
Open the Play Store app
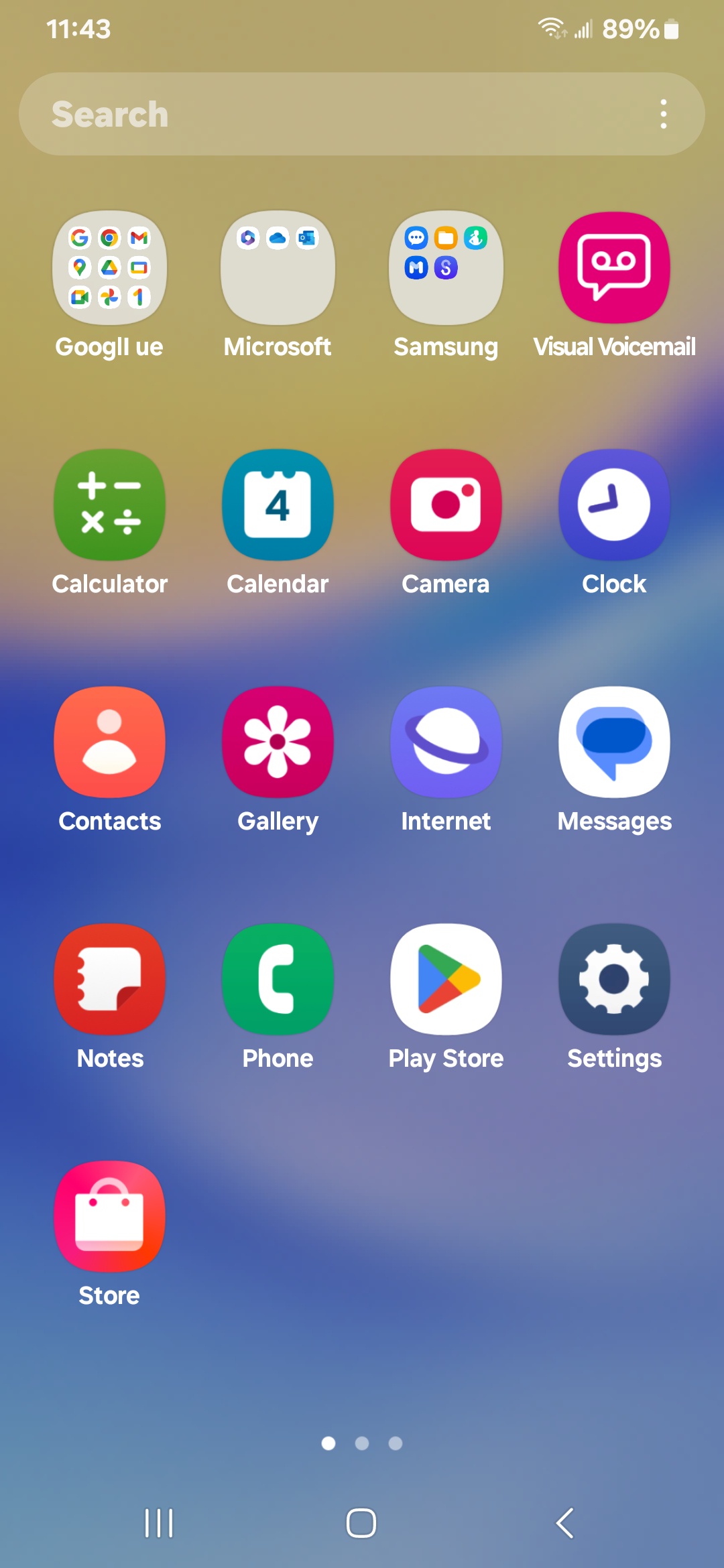(446, 980)
